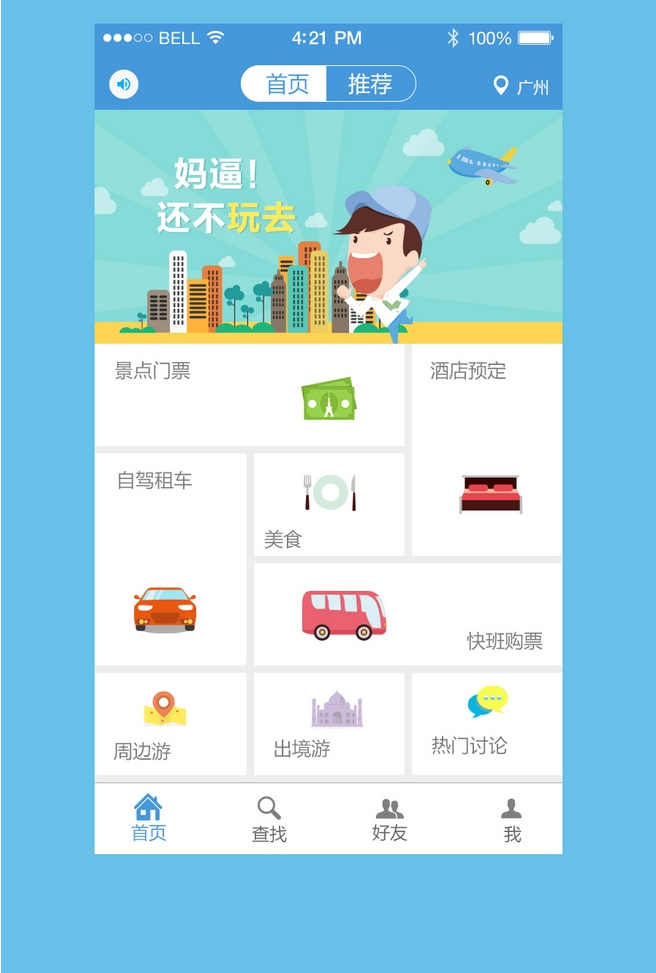Switch to the 推荐 tab
656x973 pixels.
(x=370, y=84)
